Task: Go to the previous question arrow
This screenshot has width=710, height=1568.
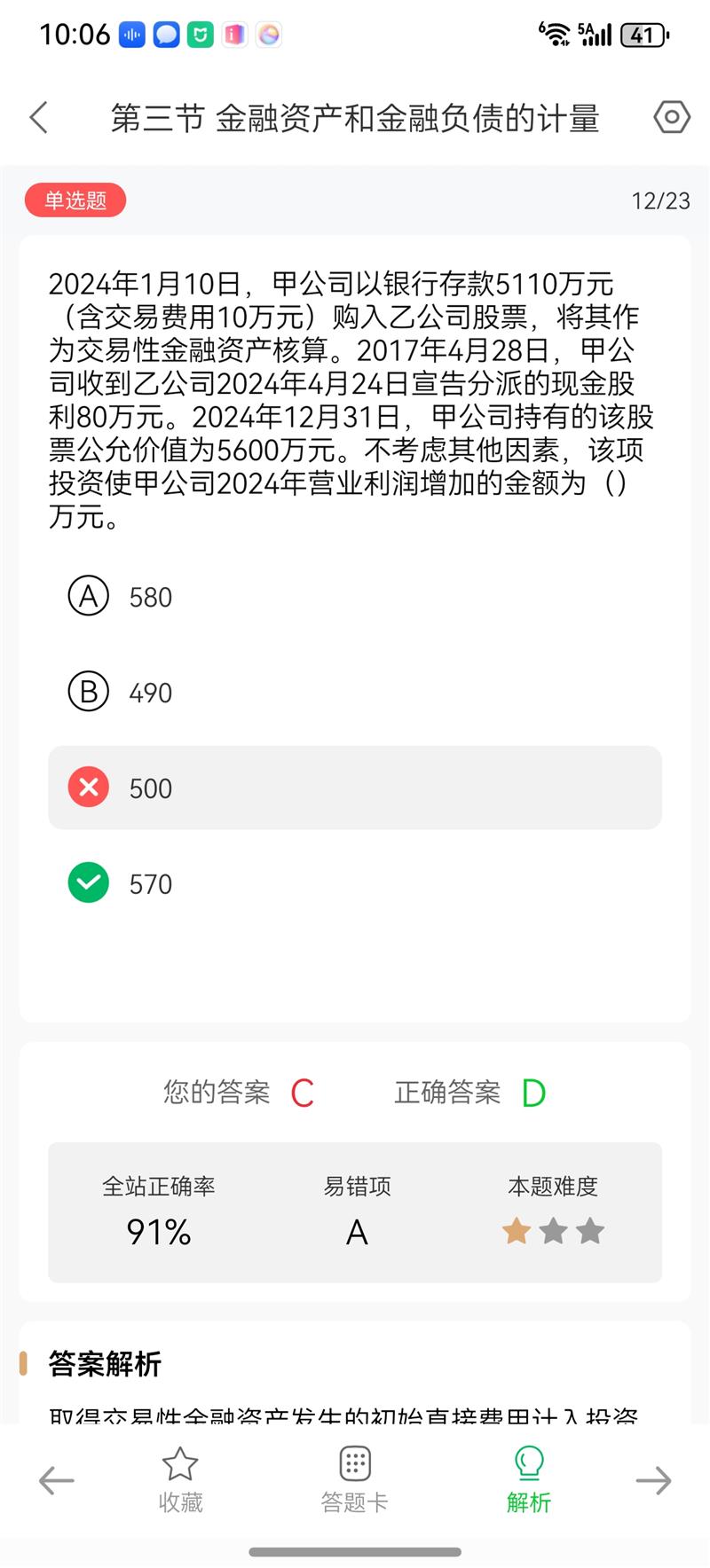Action: point(57,1480)
